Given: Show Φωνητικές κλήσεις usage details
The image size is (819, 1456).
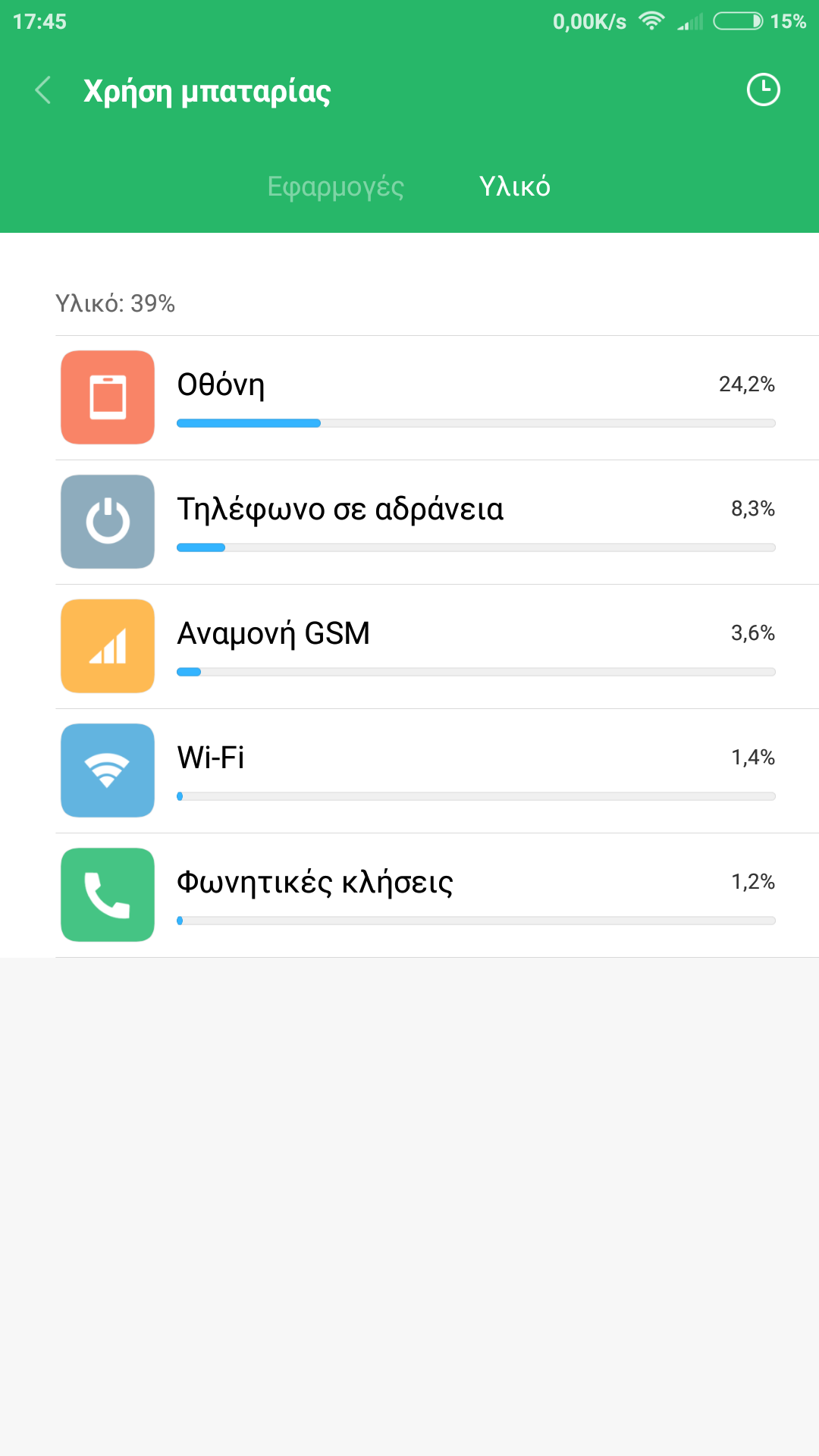Looking at the screenshot, I should point(437,896).
